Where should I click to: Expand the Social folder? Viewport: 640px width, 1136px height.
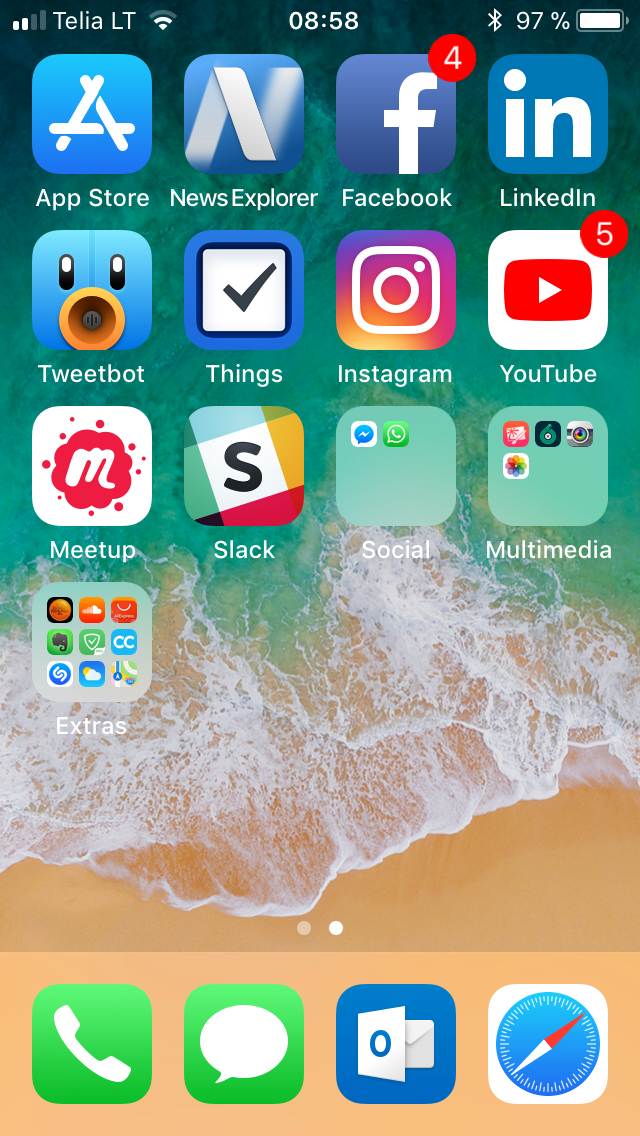click(396, 466)
